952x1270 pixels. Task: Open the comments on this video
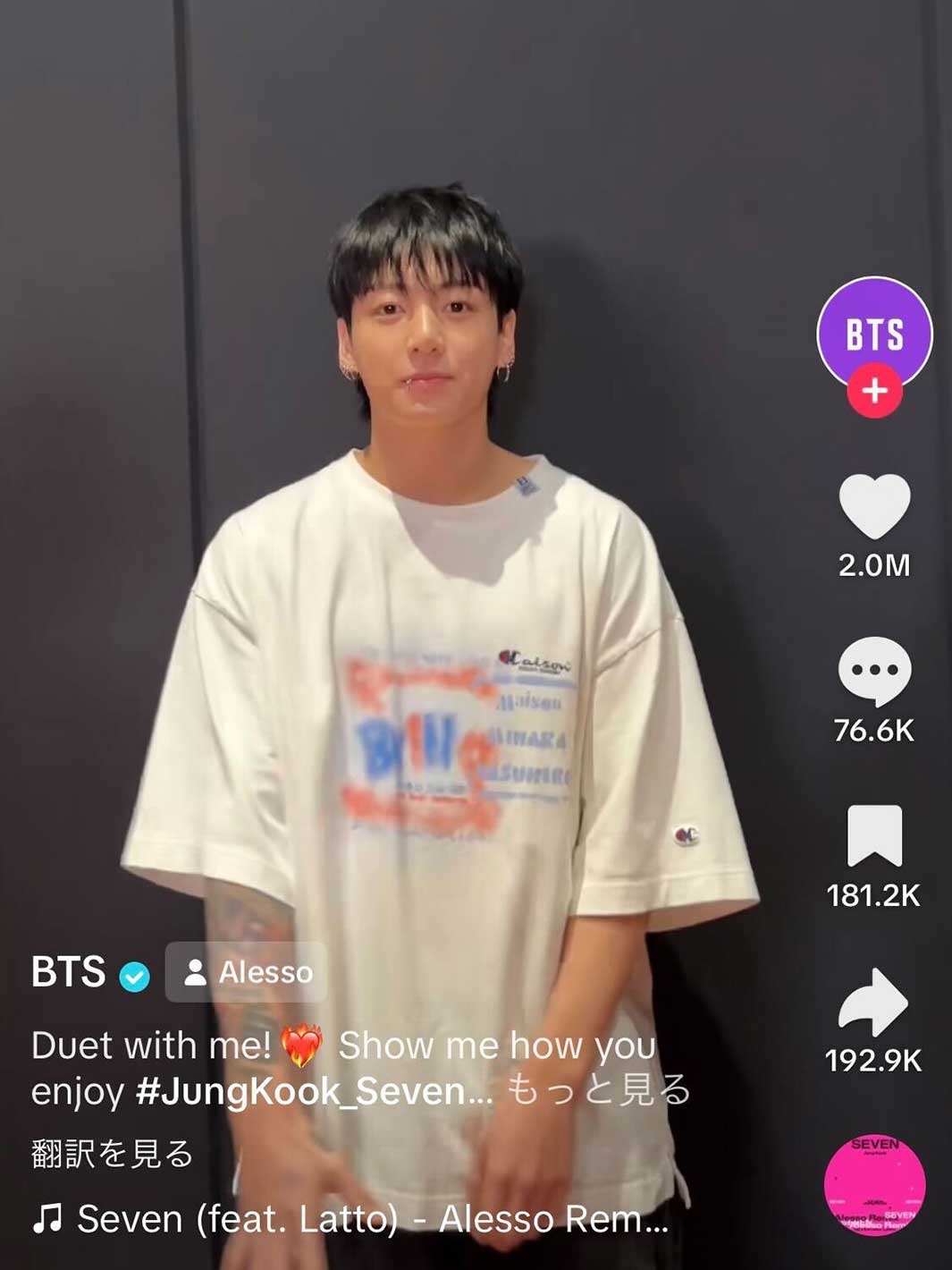pyautogui.click(x=874, y=671)
